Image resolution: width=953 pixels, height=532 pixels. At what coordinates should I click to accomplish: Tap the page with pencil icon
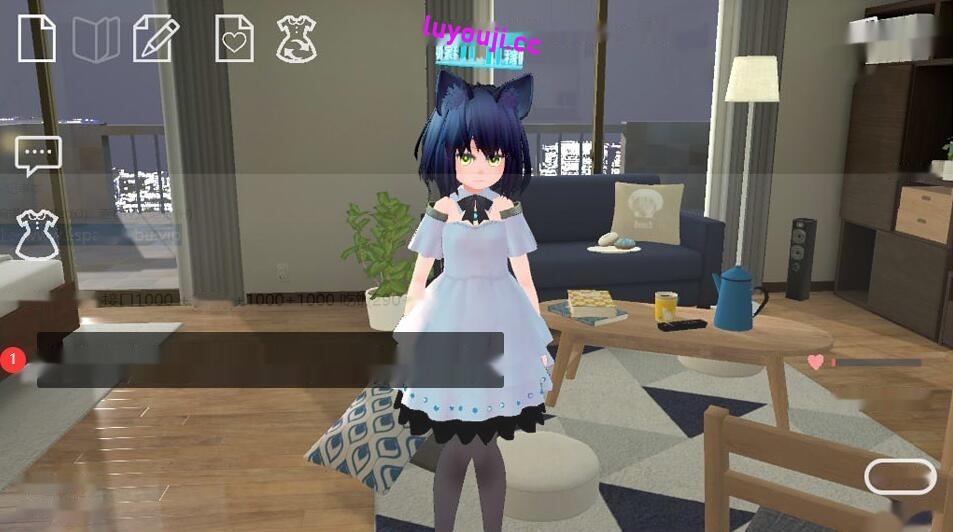(x=155, y=38)
